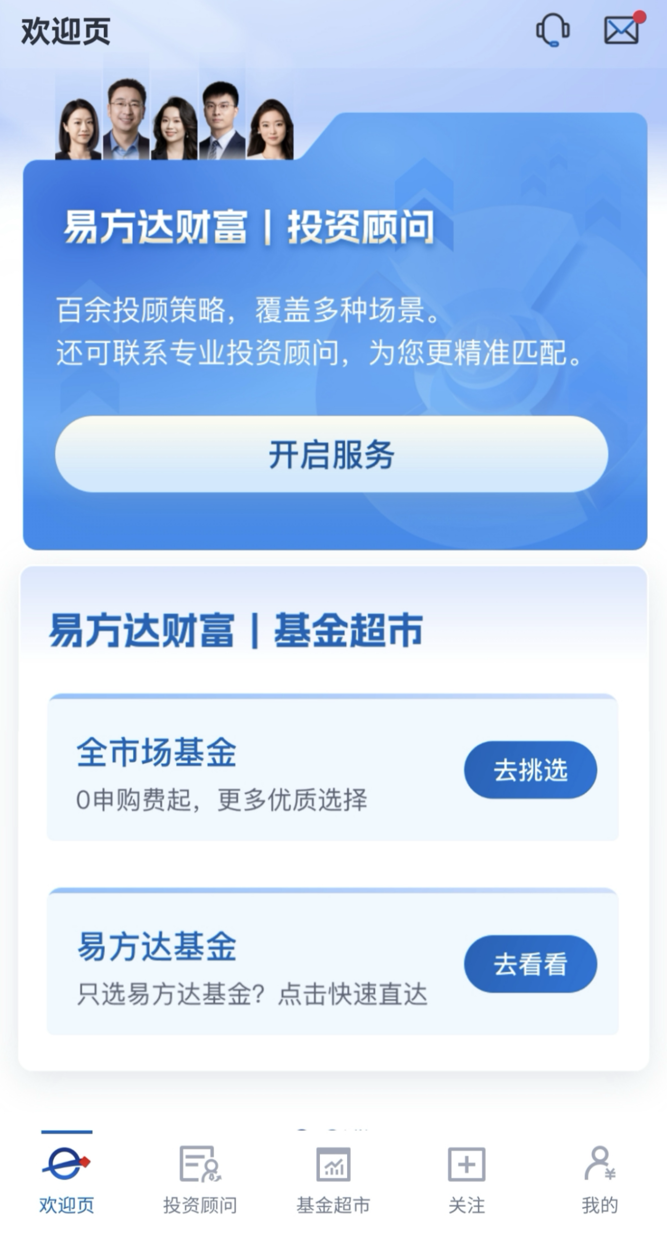This screenshot has width=667, height=1235.
Task: Open the 关注 tab
Action: coord(466,1180)
